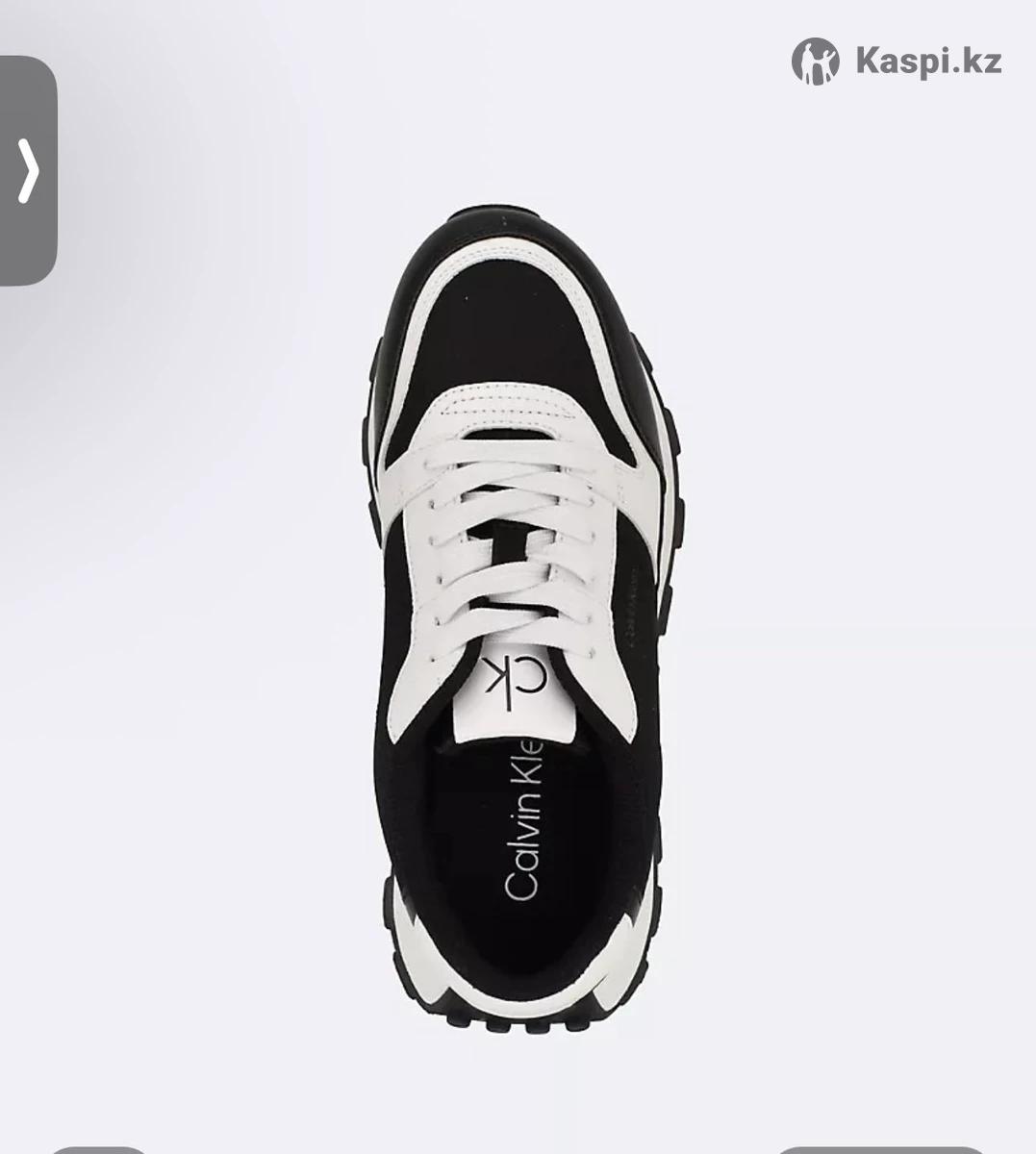1036x1154 pixels.
Task: Expand the collapsed side panel arrow handle
Action: pos(29,171)
